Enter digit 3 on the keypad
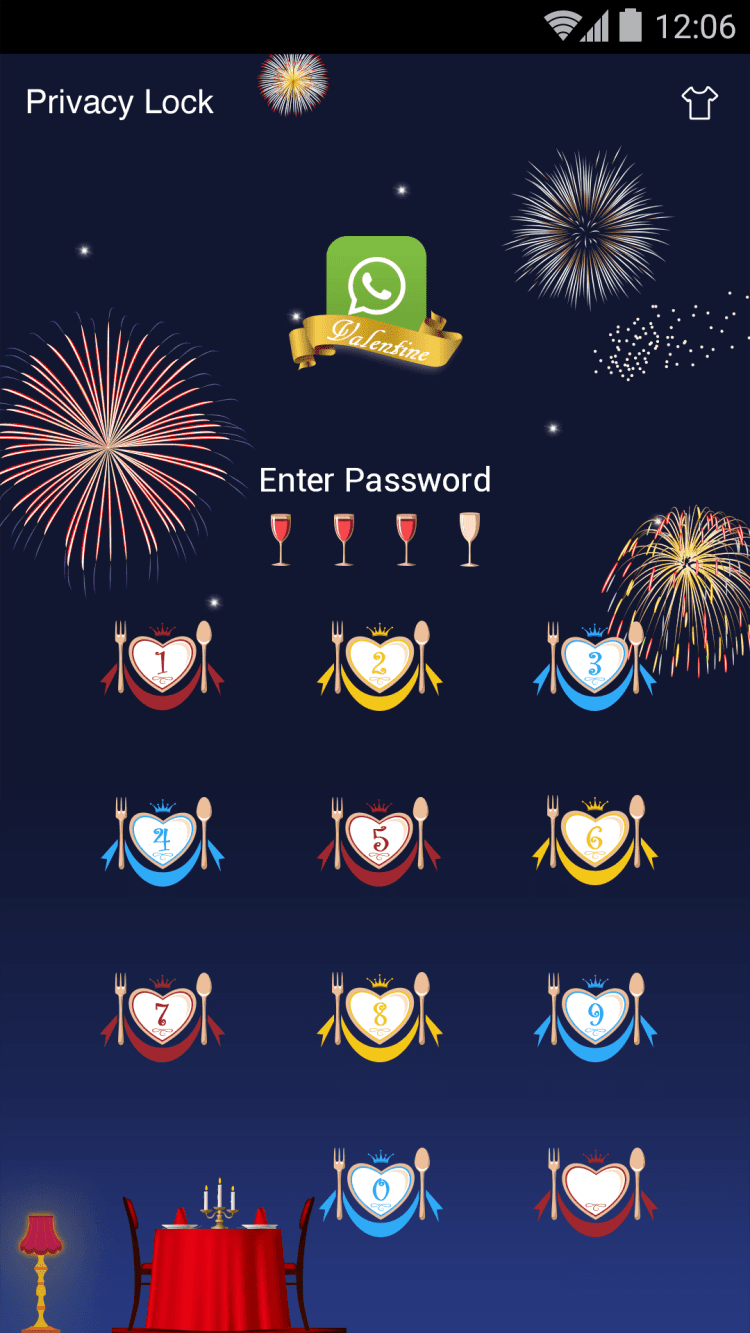The width and height of the screenshot is (750, 1333). coord(595,664)
